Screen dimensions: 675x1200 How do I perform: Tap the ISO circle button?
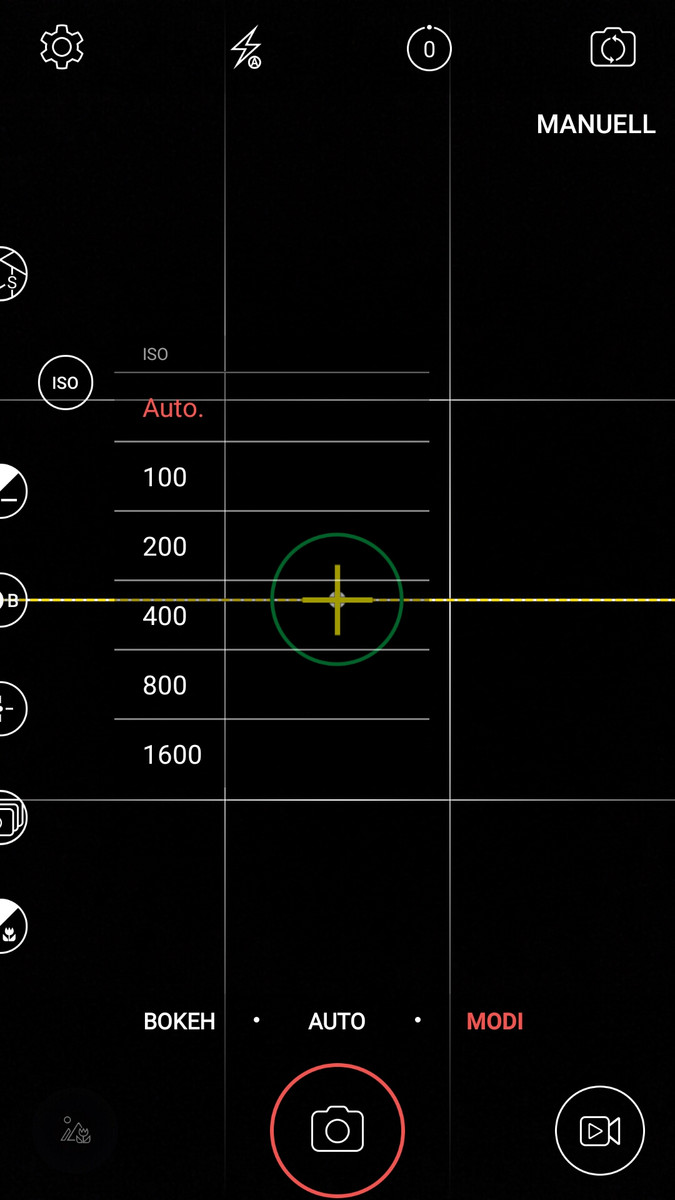pyautogui.click(x=65, y=382)
